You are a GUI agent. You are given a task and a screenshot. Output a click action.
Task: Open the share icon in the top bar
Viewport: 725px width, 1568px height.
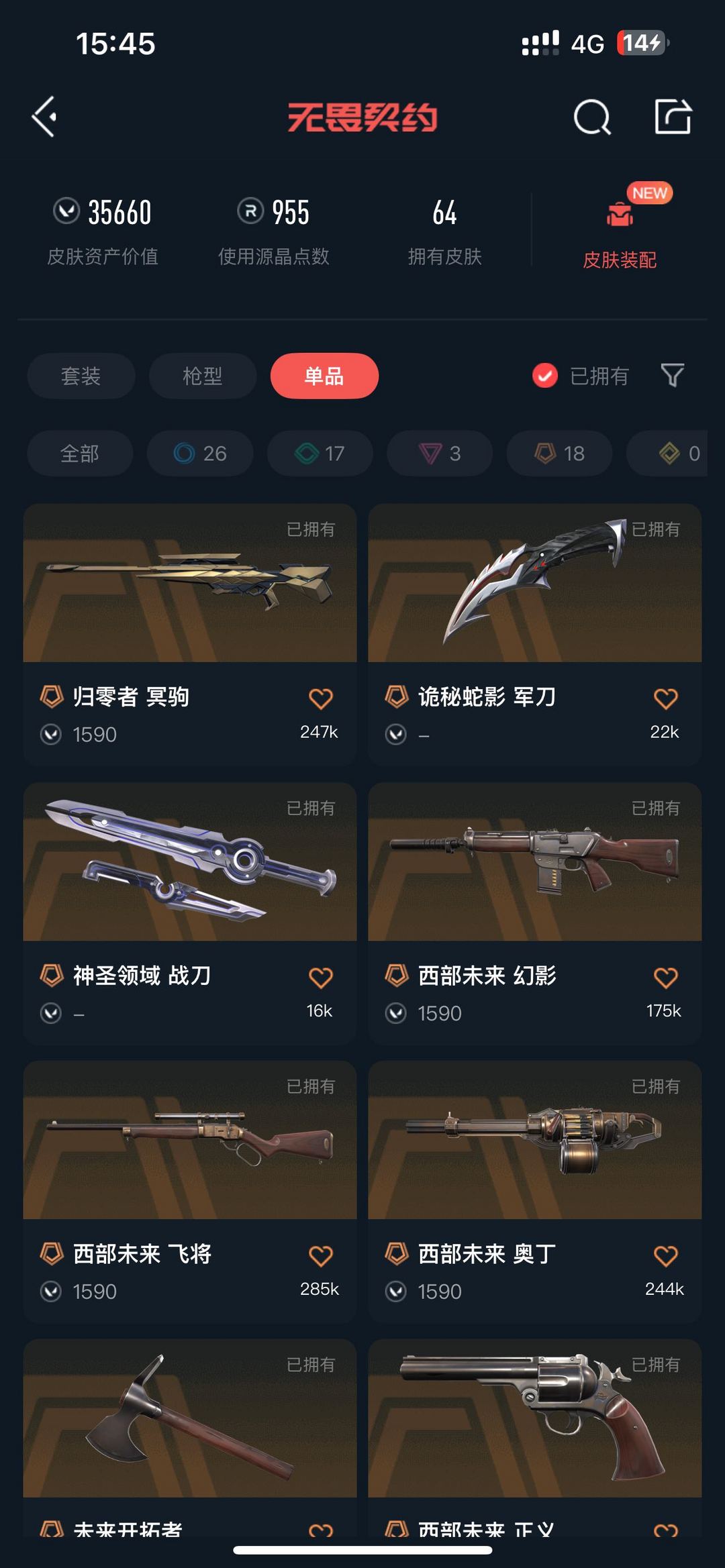[x=675, y=117]
